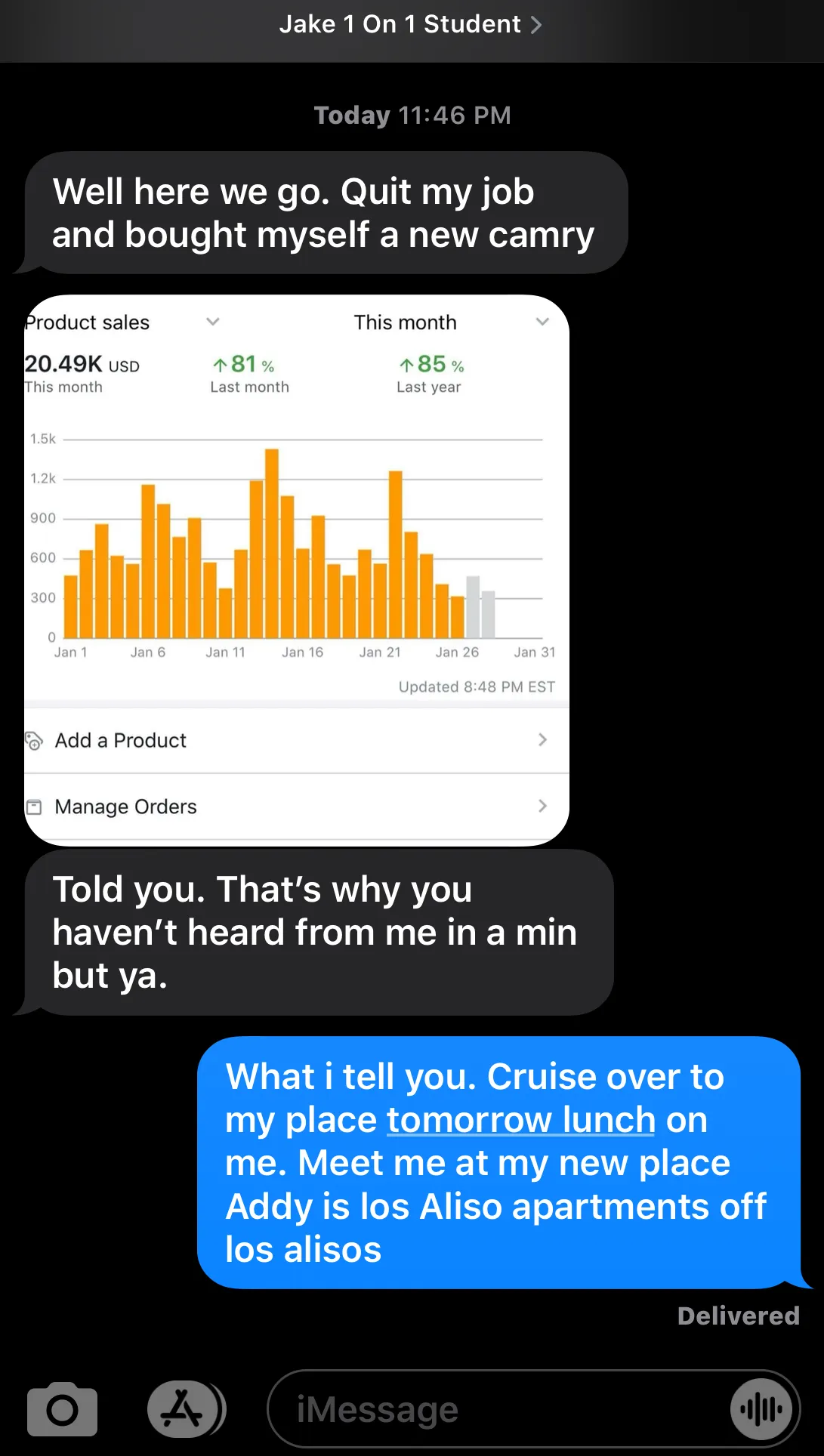Screen dimensions: 824x1456
Task: Open the camera to send a photo
Action: coord(62,1409)
